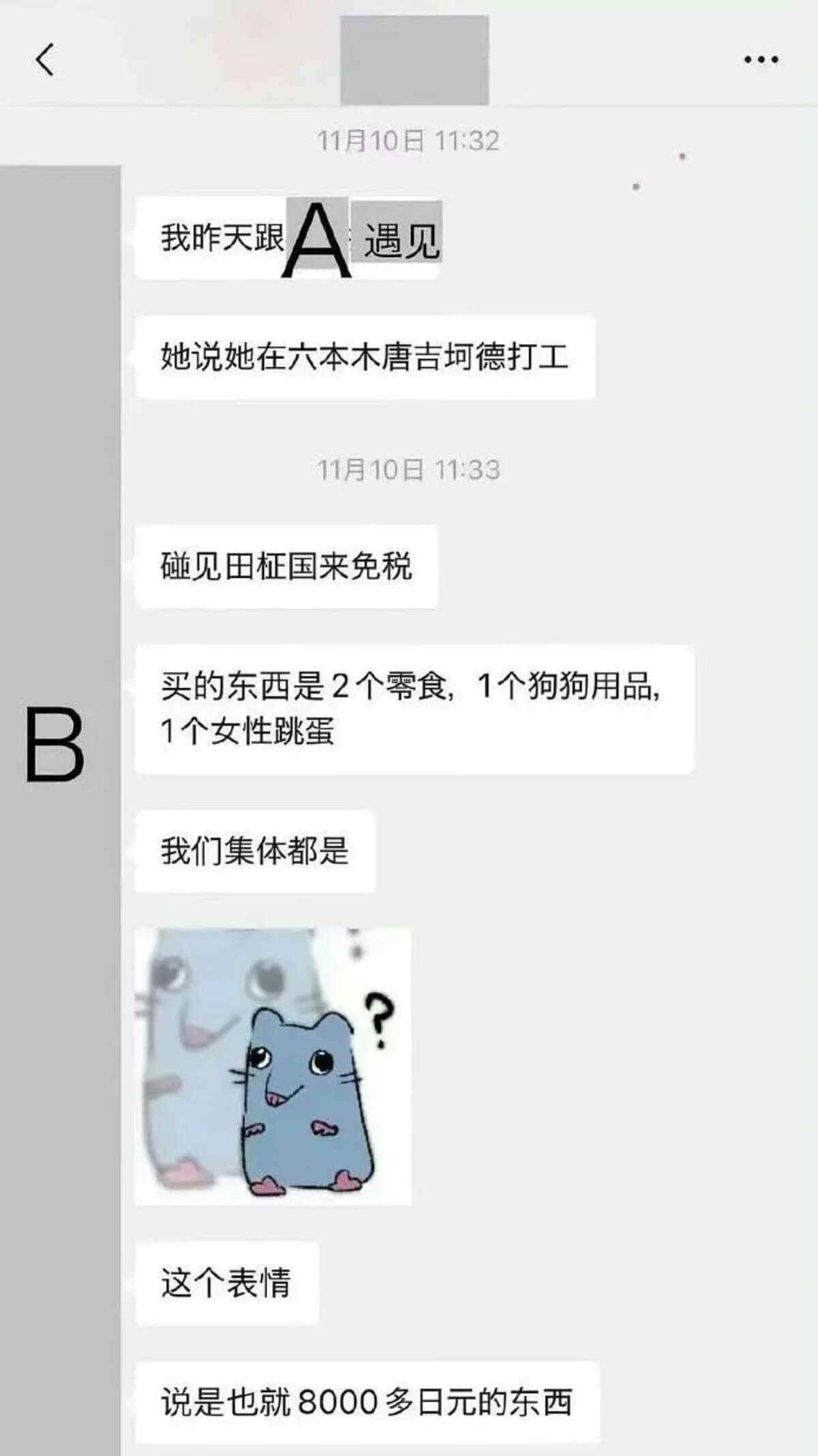
Task: Go back to the chat list
Action: point(45,59)
